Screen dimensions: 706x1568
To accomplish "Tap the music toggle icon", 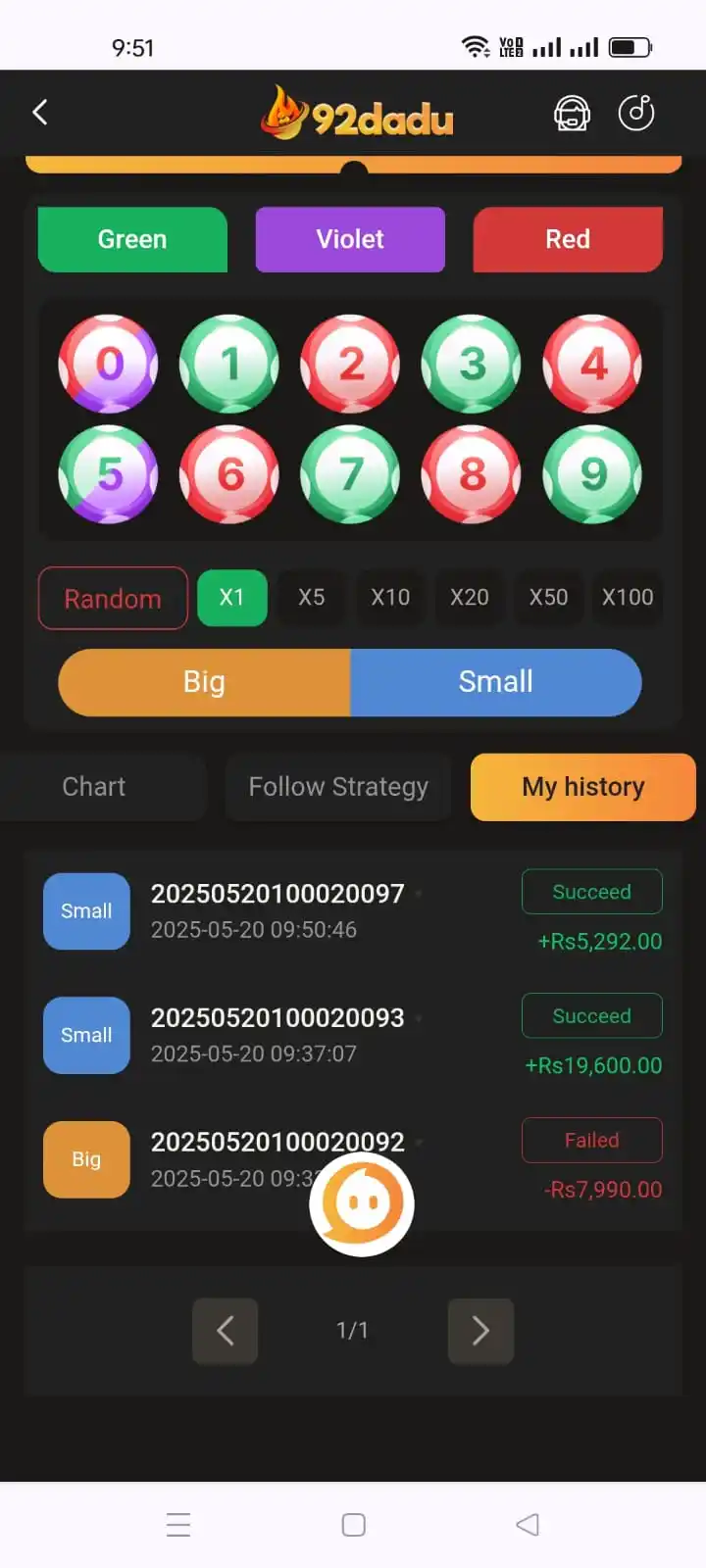I will click(635, 113).
